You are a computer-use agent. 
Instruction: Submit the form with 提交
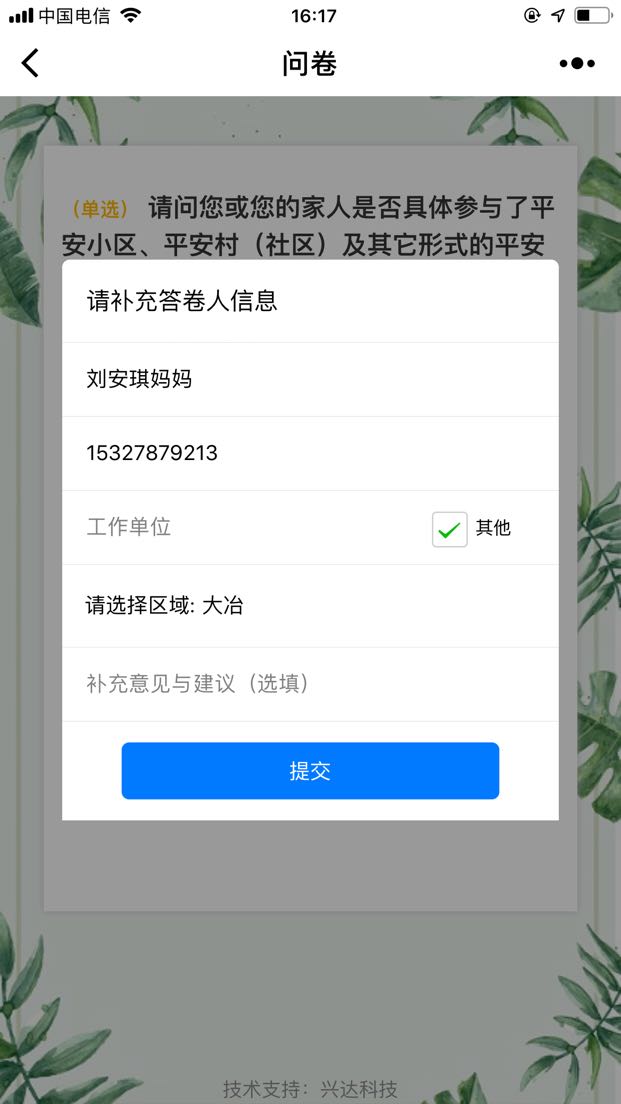(310, 771)
